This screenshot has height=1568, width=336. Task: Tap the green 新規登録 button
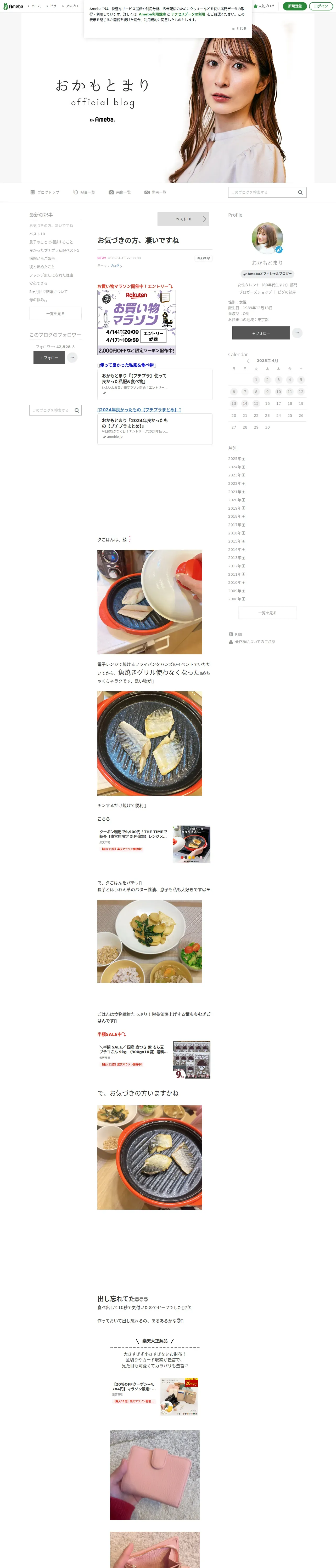point(295,6)
